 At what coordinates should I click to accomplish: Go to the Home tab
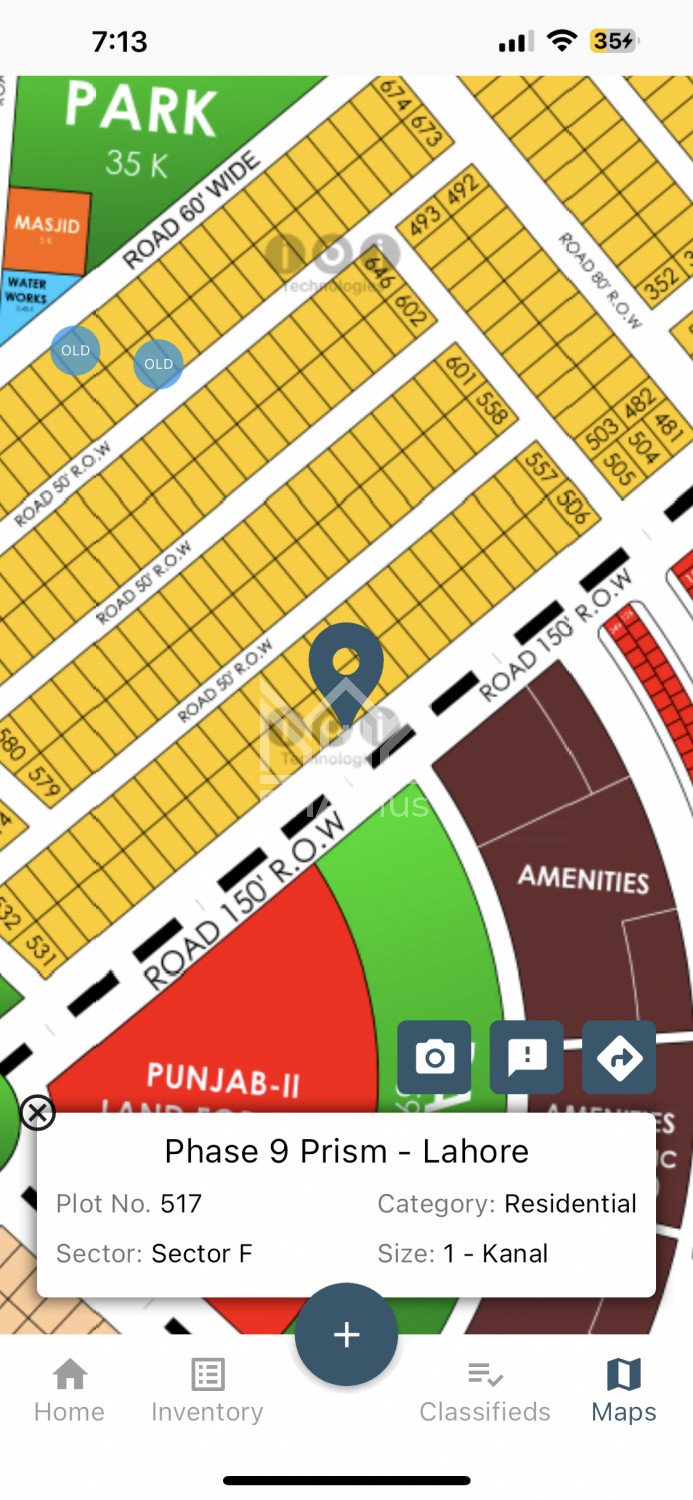pos(69,1391)
